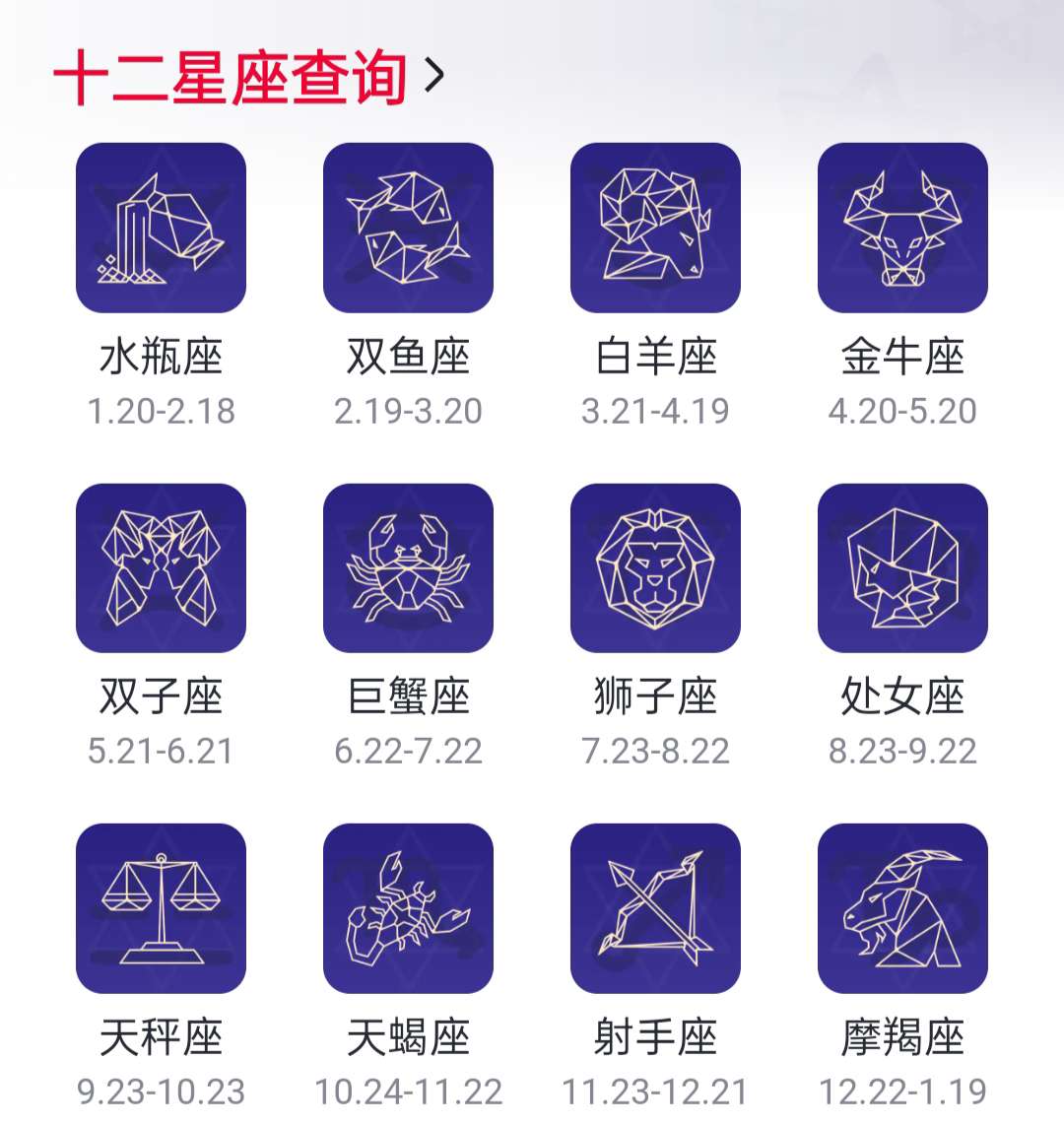Viewport: 1064px width, 1124px height.
Task: Open the 水瓶座 horoscope tile
Action: pos(161,228)
